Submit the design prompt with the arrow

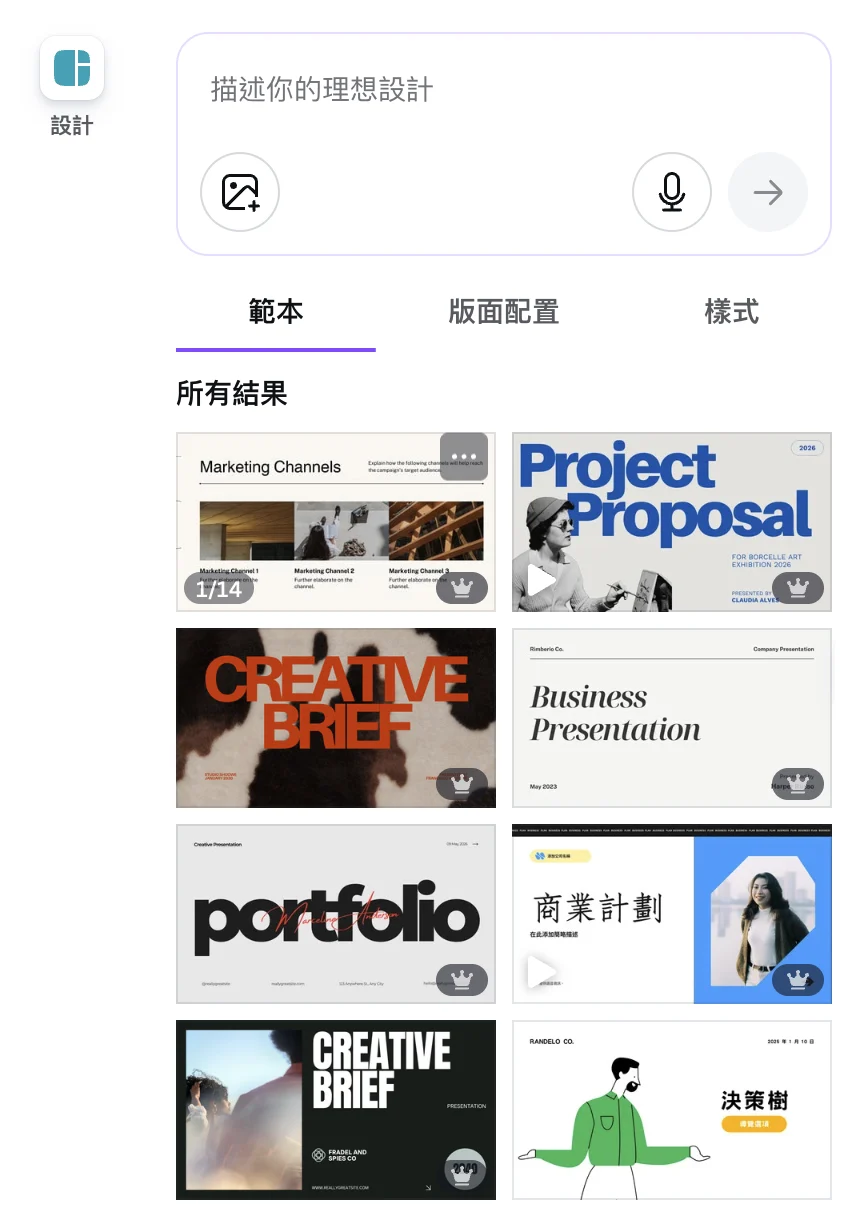[768, 192]
